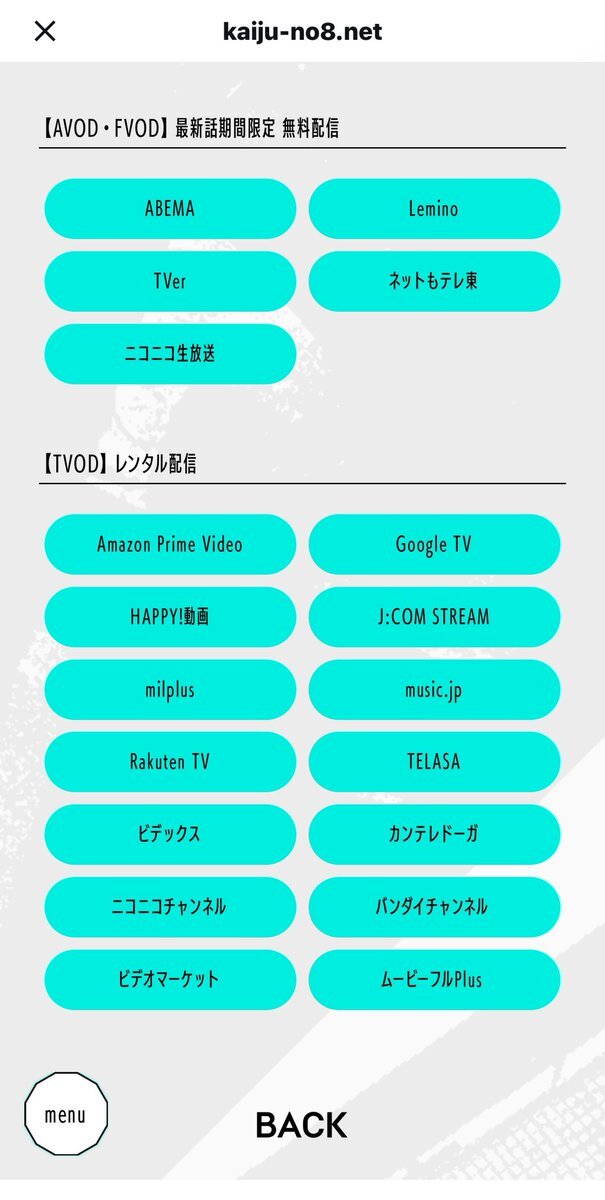Tap the ネットもテレ東 button
605x1200 pixels.
[434, 281]
